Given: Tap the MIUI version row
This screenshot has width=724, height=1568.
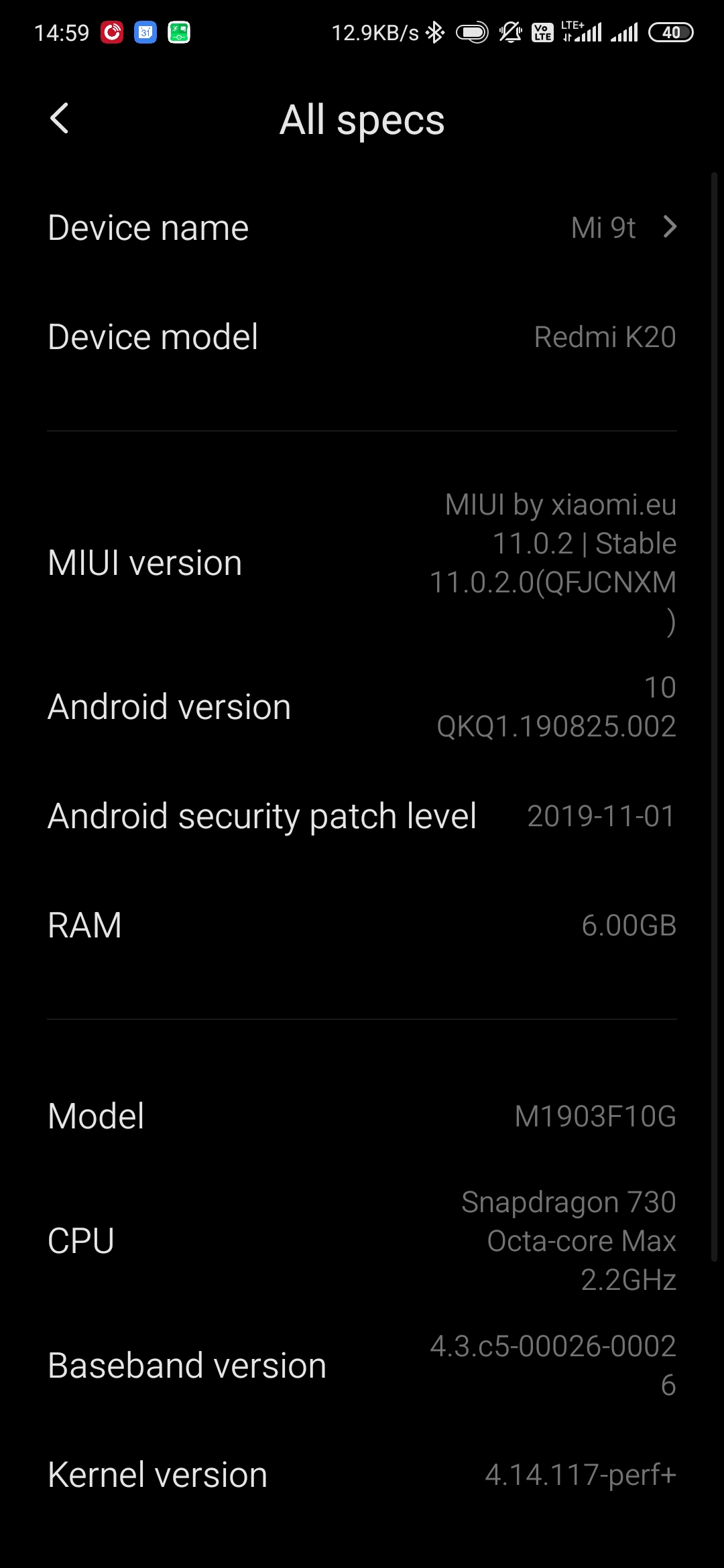Looking at the screenshot, I should pos(362,563).
